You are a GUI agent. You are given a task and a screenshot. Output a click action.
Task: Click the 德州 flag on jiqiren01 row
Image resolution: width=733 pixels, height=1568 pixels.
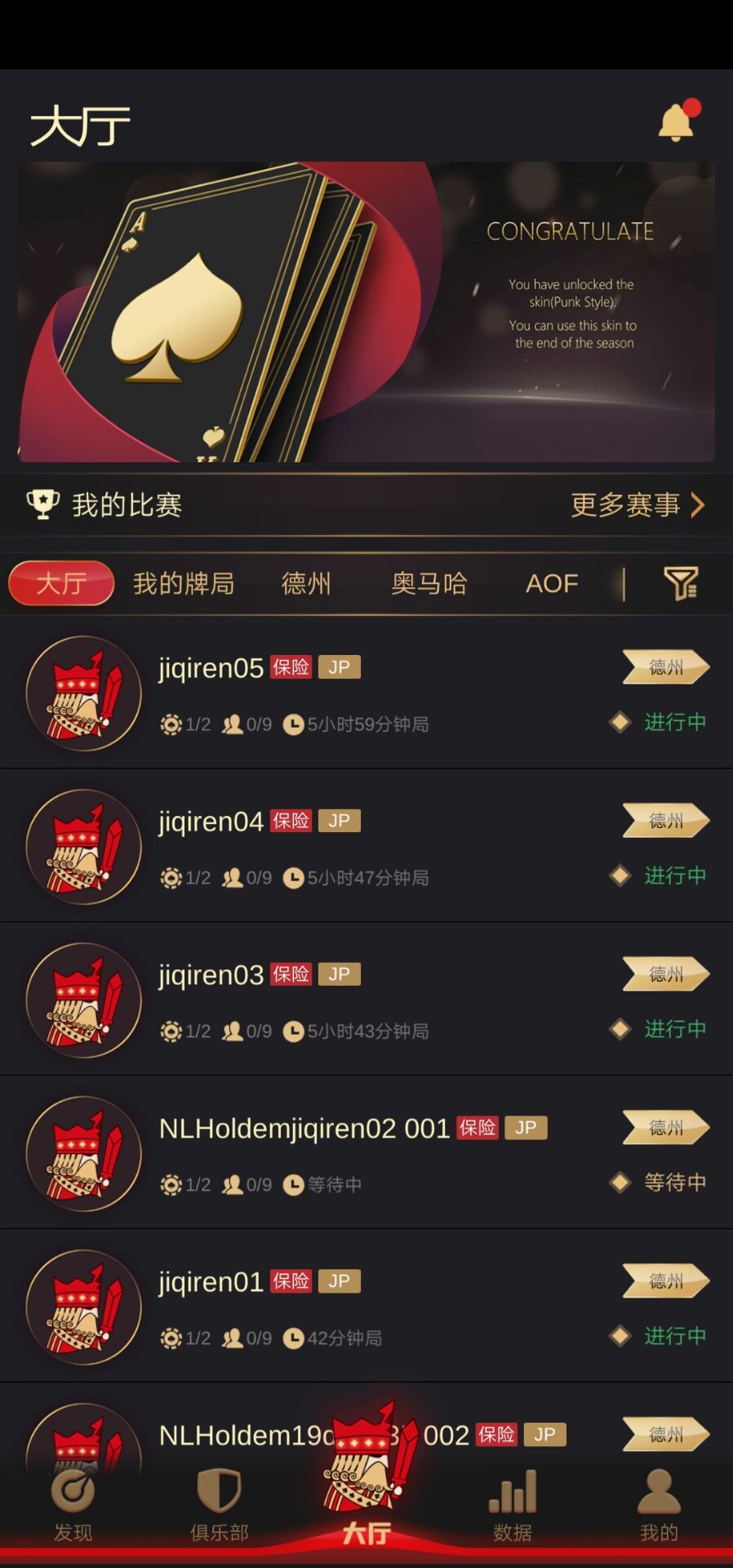666,1281
